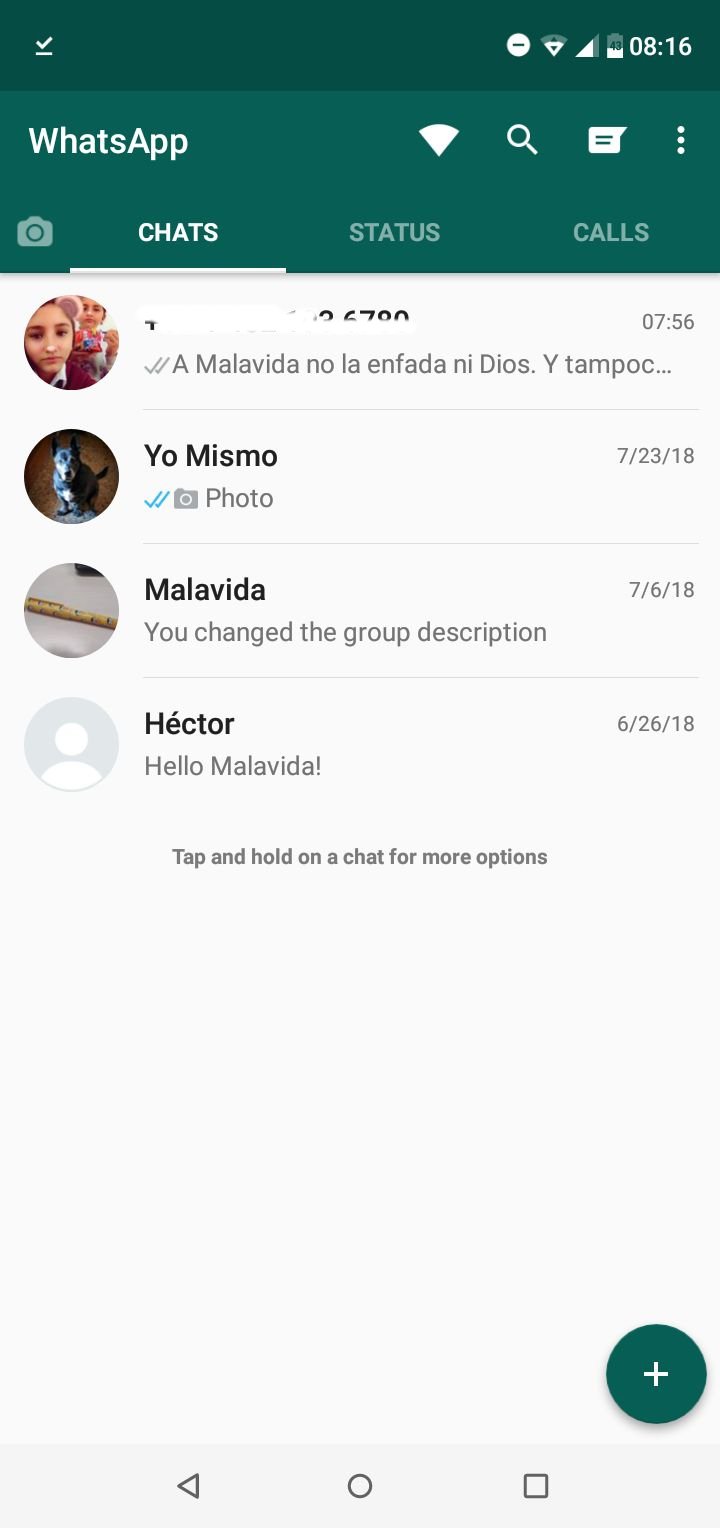Viewport: 720px width, 1528px height.
Task: Open the camera tab
Action: 35,232
